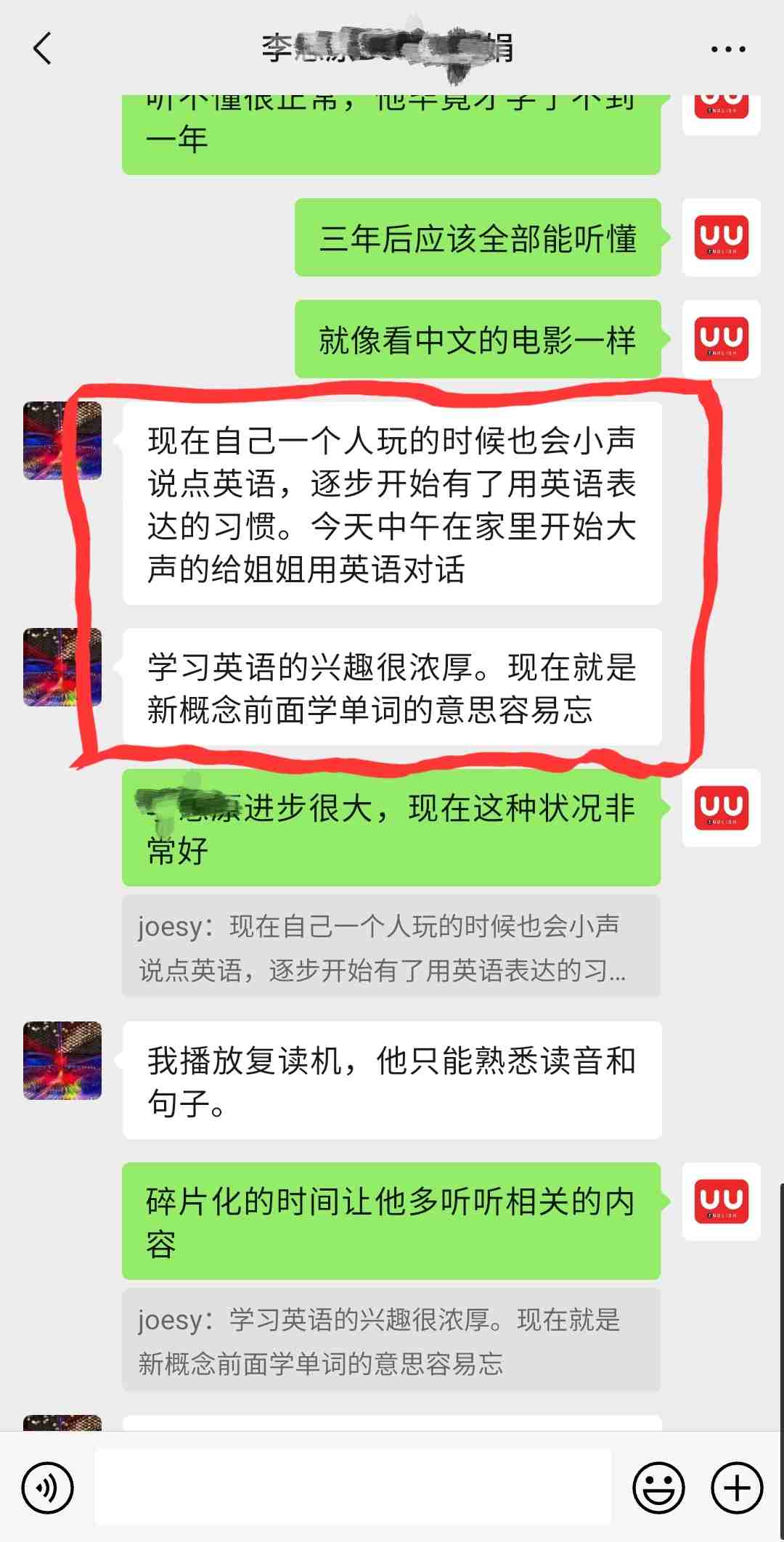
Task: Open the chat info overflow menu
Action: 728,49
